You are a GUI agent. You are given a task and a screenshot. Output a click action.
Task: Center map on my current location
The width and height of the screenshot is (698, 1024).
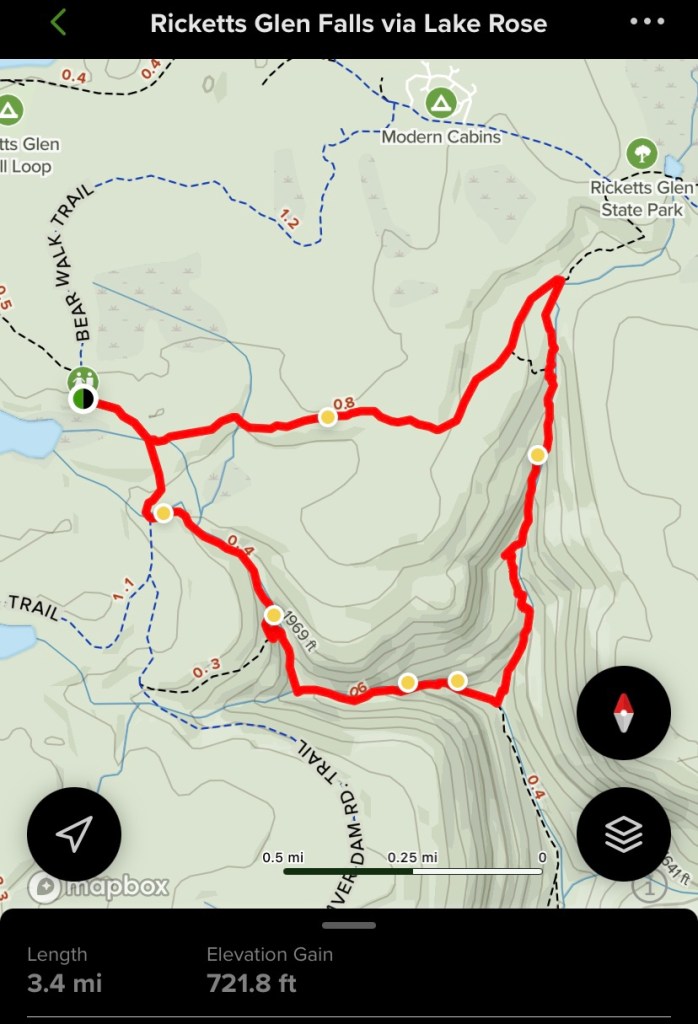tap(74, 833)
